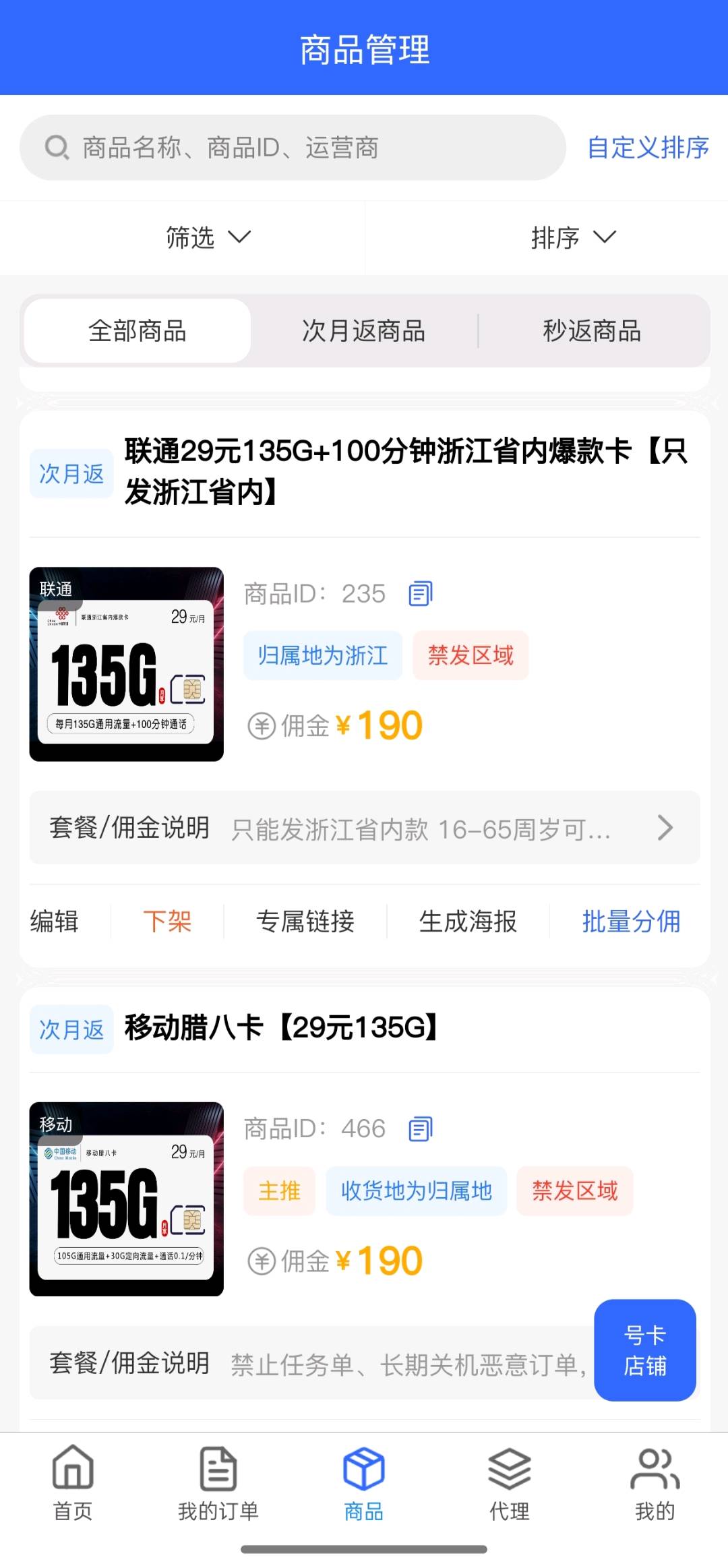Copy product ID 466
728x1568 pixels.
tap(420, 1128)
